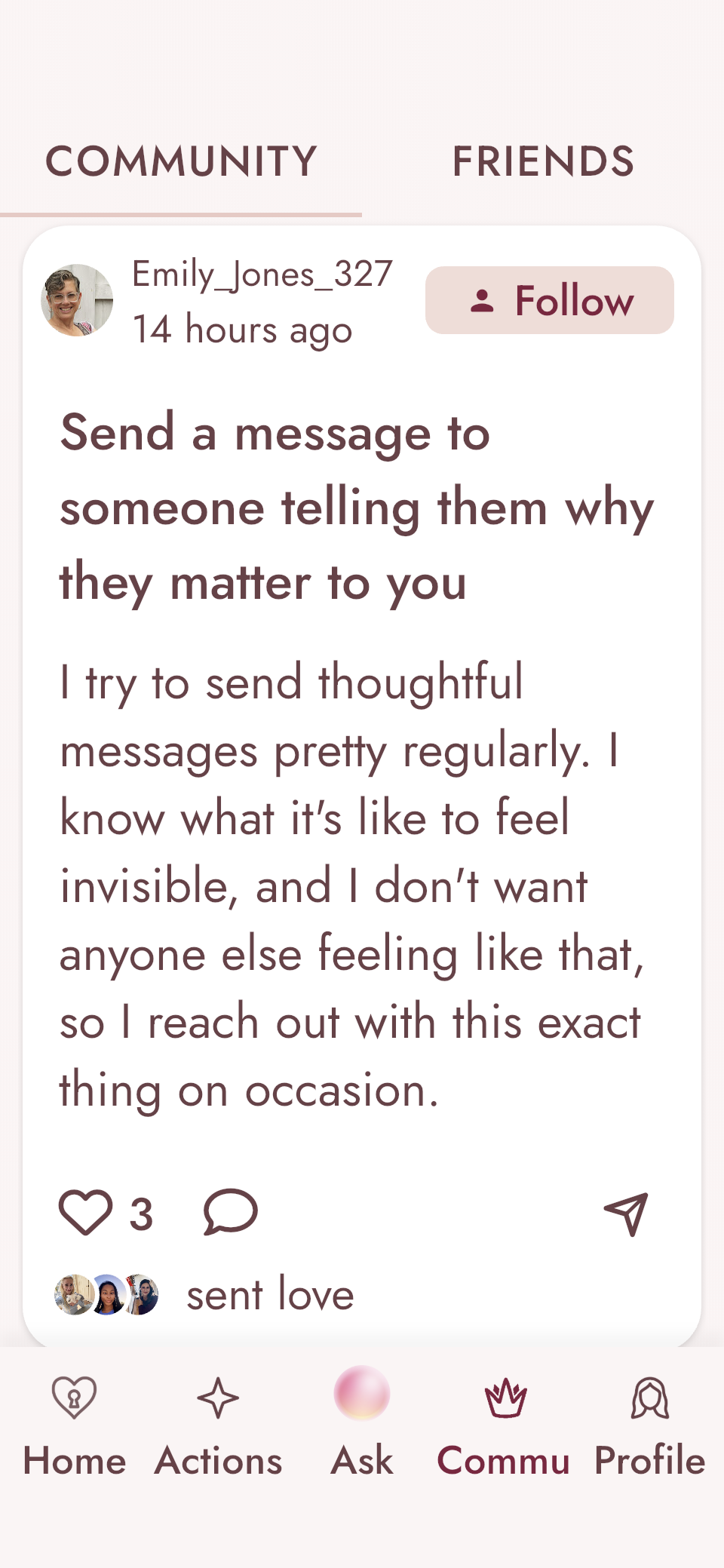The width and height of the screenshot is (724, 1568).
Task: Select the COMMUNITY tab
Action: tap(180, 160)
